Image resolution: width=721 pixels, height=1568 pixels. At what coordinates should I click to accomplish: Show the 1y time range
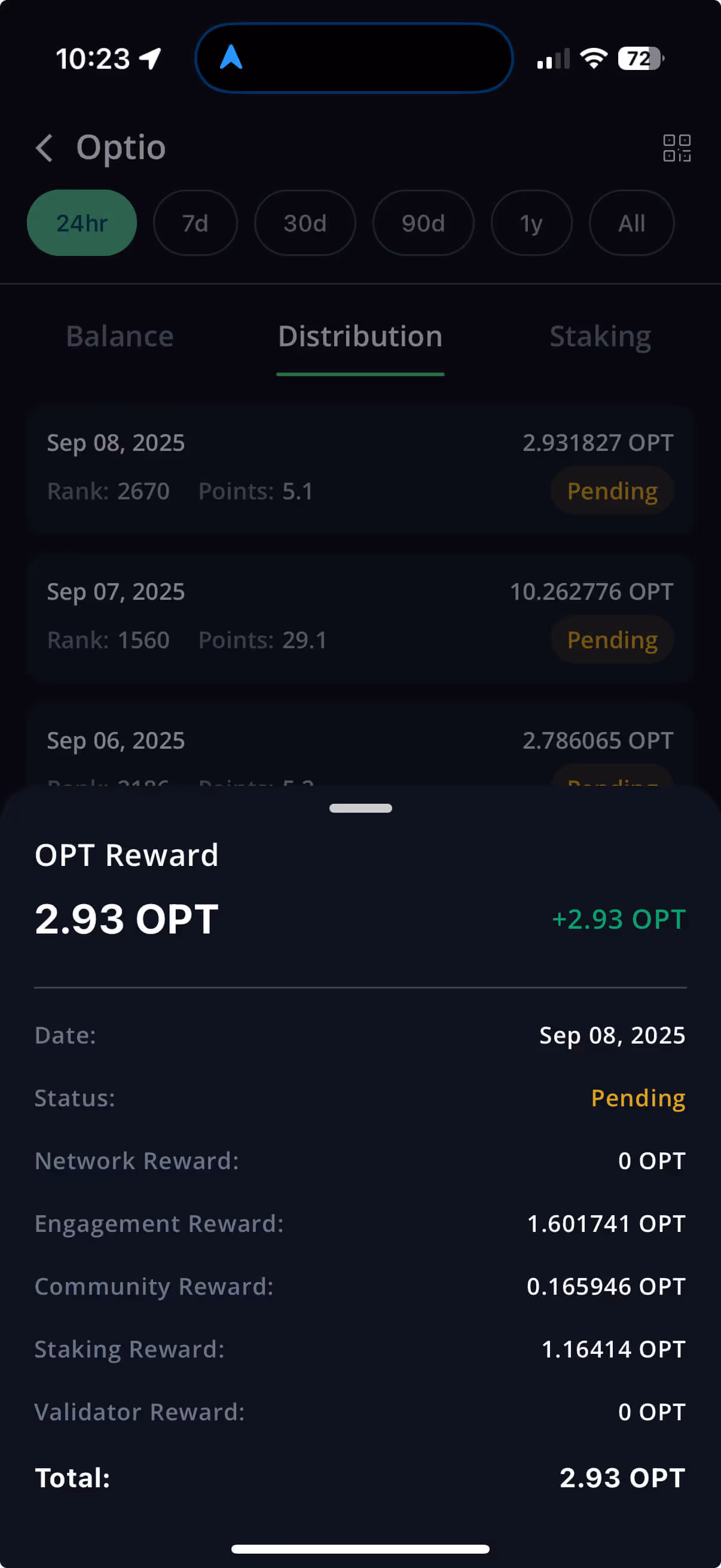click(531, 224)
